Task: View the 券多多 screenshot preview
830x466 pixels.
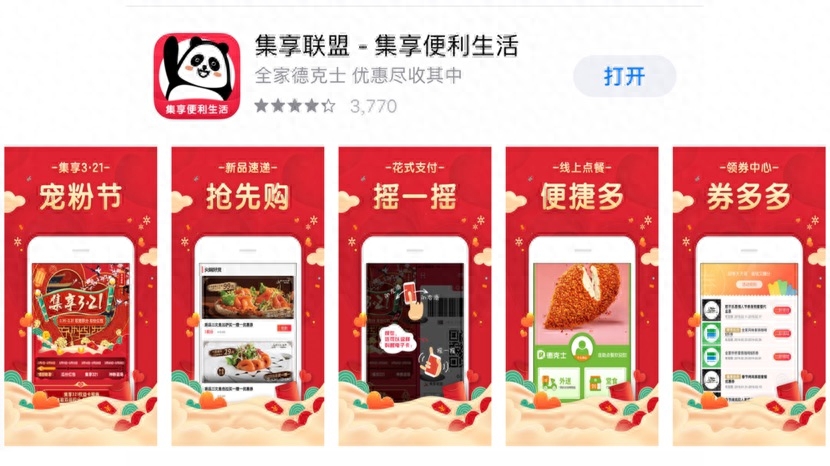Action: coord(748,296)
